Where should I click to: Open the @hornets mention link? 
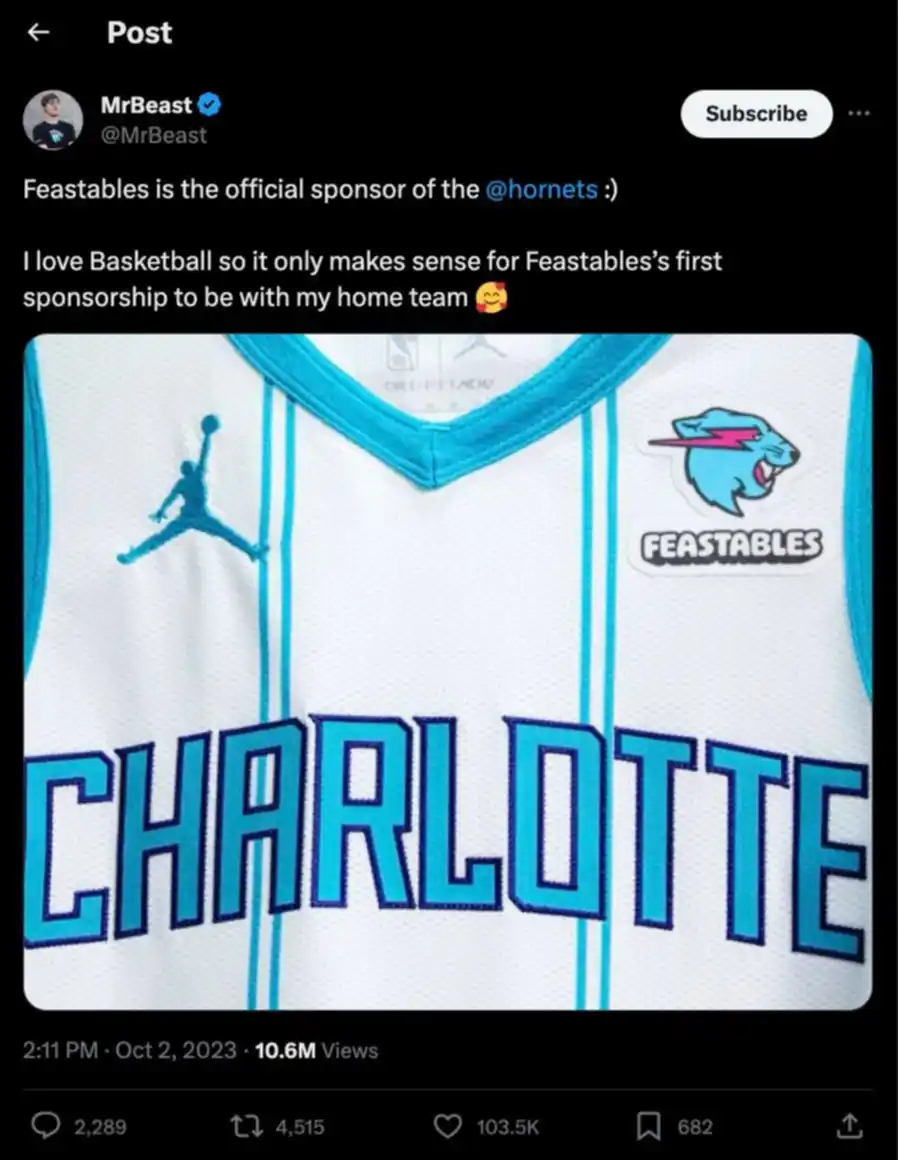coord(541,189)
